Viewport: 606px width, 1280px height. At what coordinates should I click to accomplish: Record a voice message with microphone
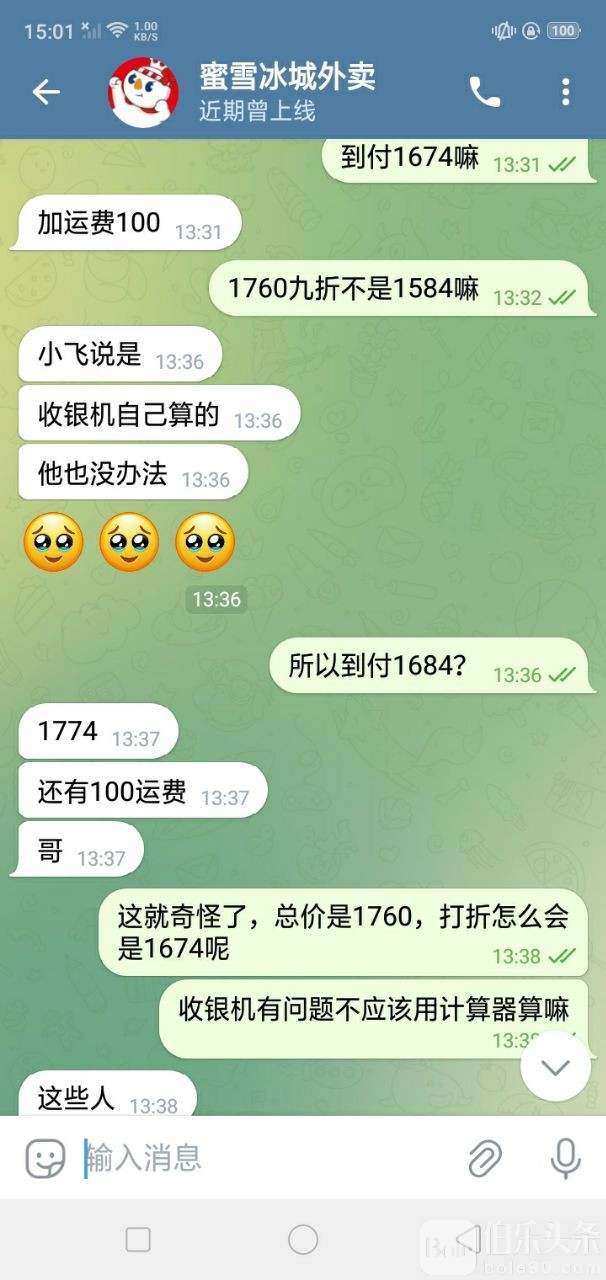pyautogui.click(x=566, y=1158)
